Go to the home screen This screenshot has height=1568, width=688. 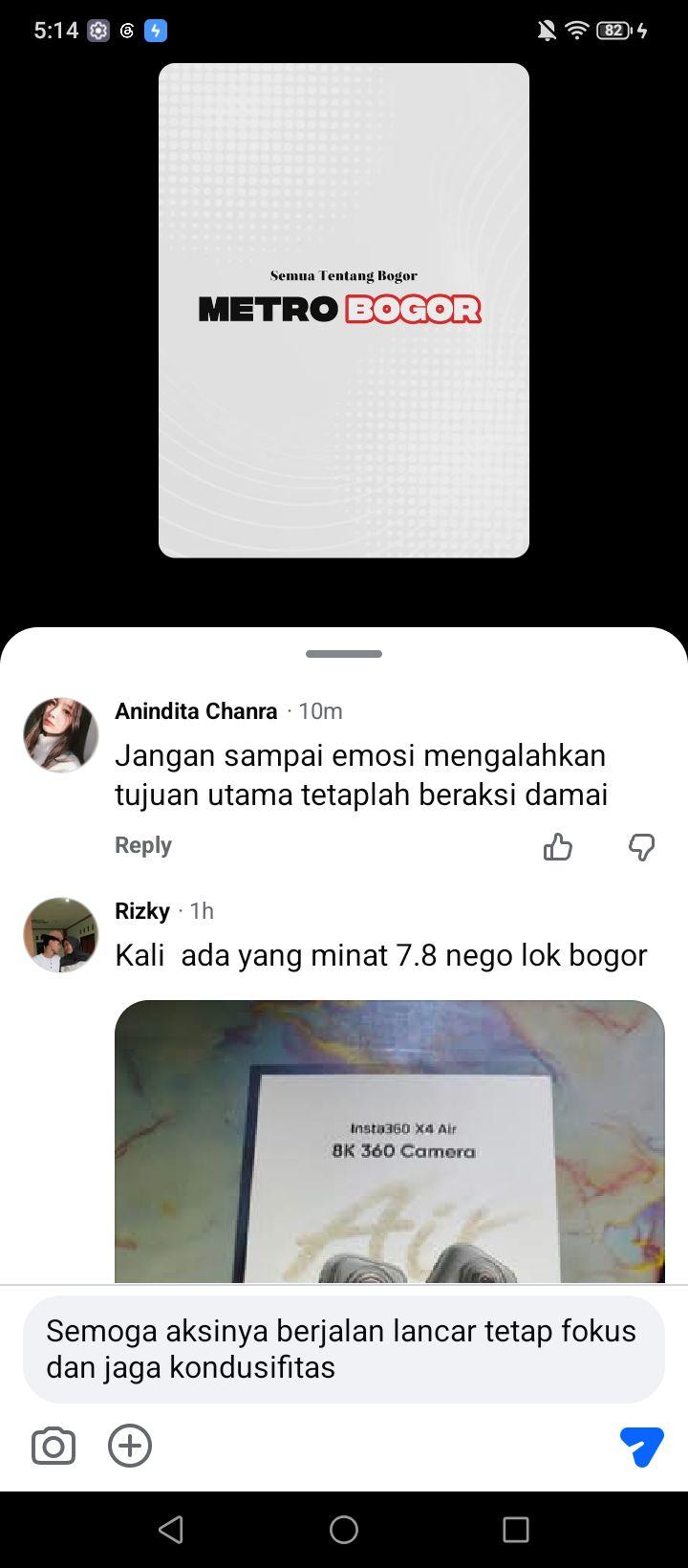coord(344,1530)
